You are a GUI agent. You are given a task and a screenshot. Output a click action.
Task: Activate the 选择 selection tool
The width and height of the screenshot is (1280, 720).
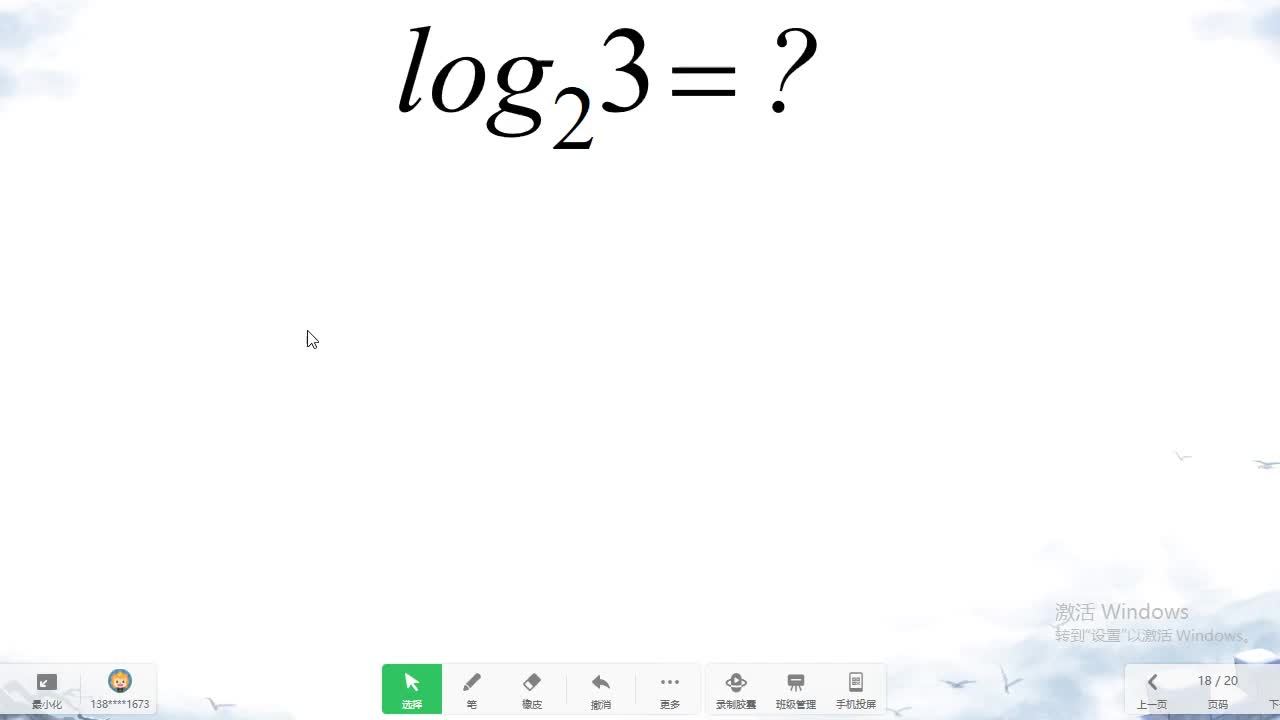tap(411, 689)
